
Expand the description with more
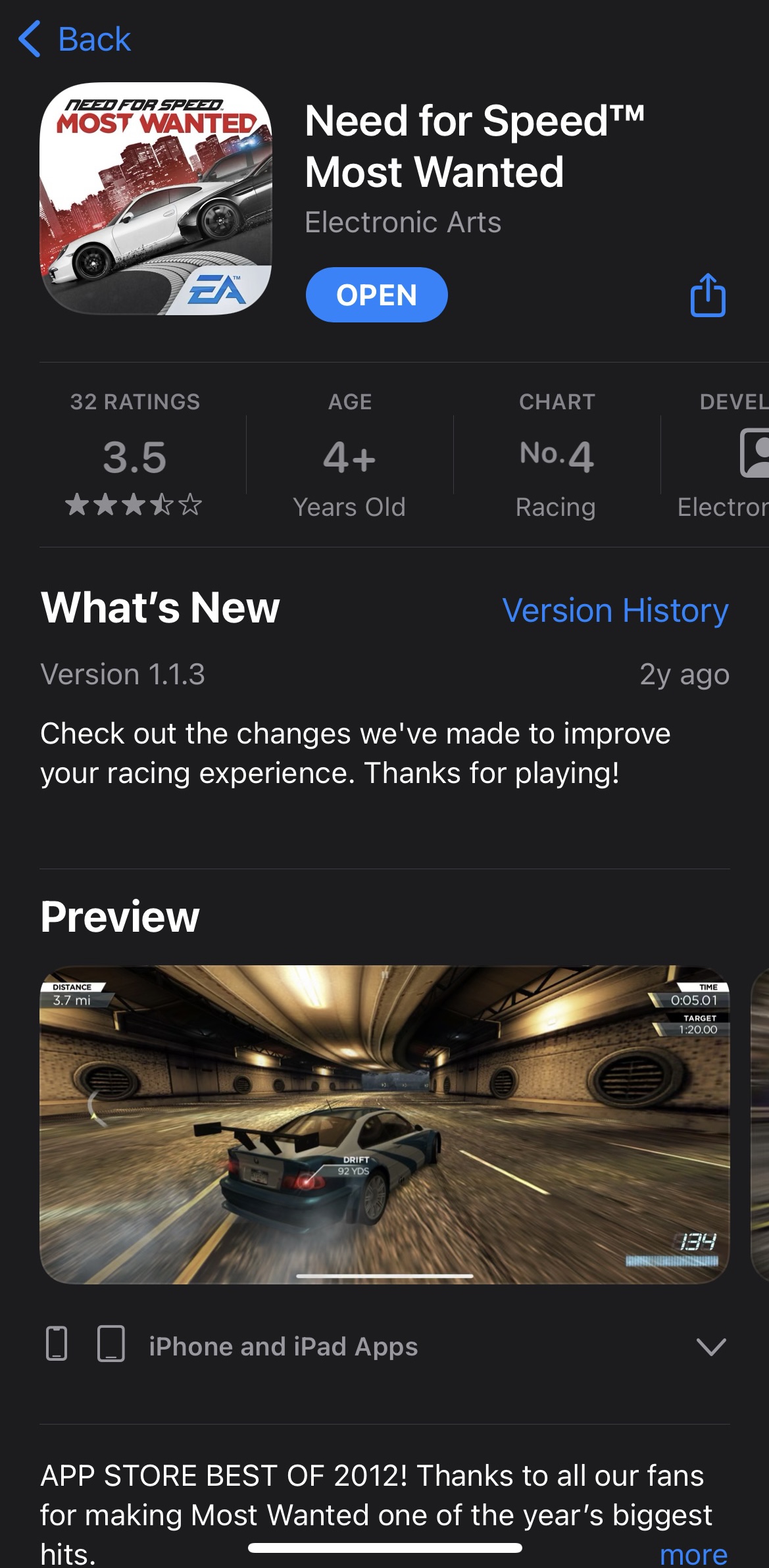coord(693,1554)
